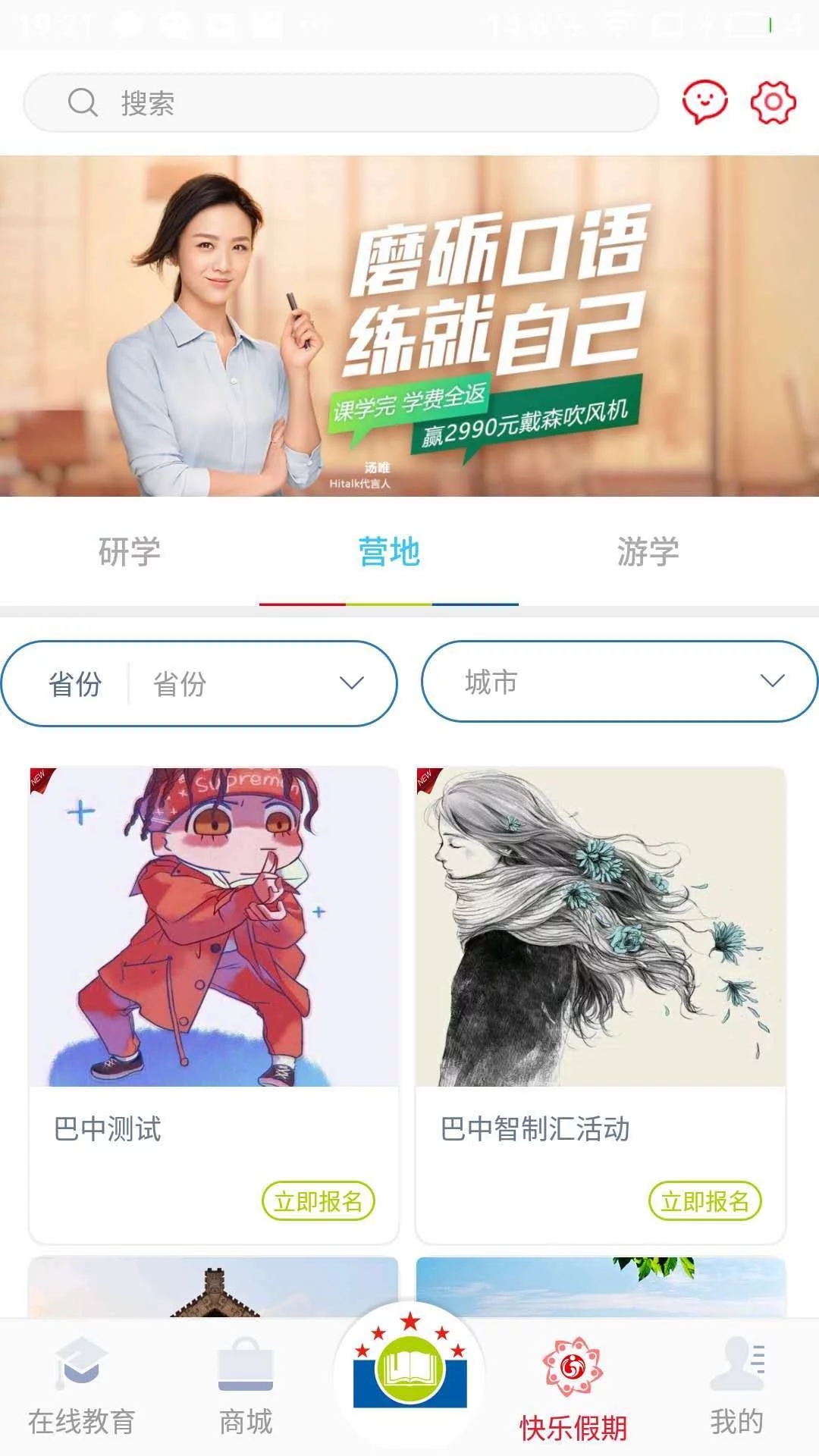Select the 营地 tab

point(389,552)
